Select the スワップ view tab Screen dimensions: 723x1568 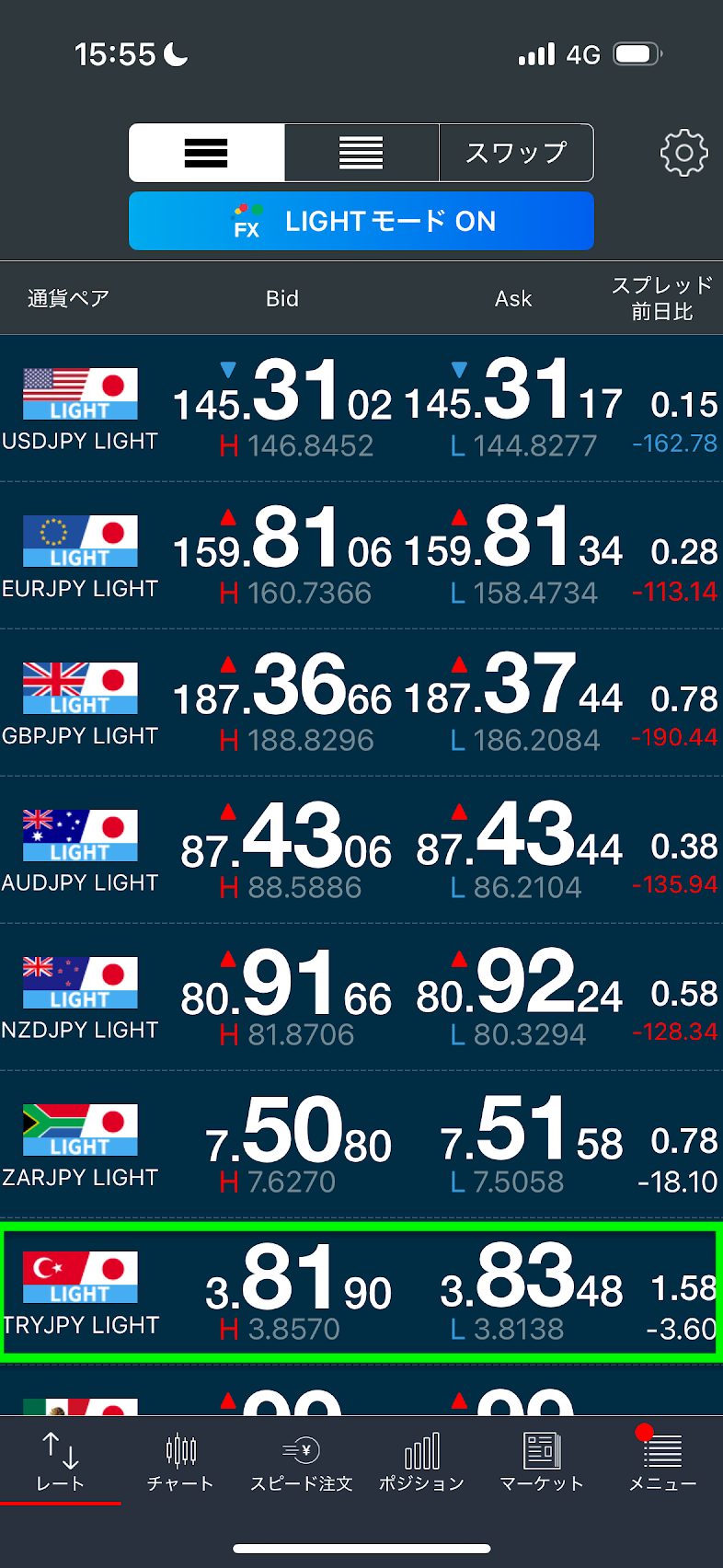pyautogui.click(x=516, y=153)
